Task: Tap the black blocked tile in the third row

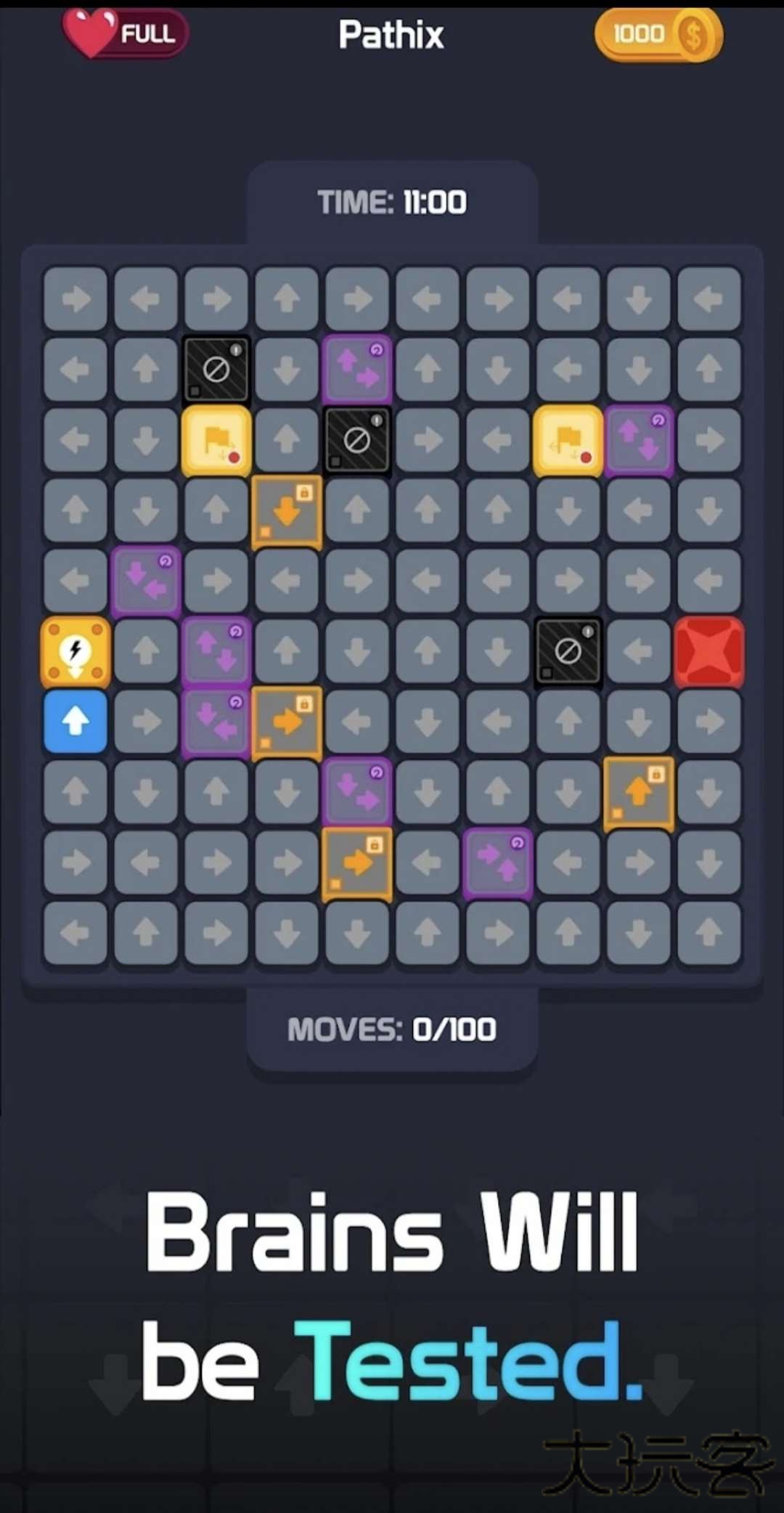Action: tap(357, 441)
